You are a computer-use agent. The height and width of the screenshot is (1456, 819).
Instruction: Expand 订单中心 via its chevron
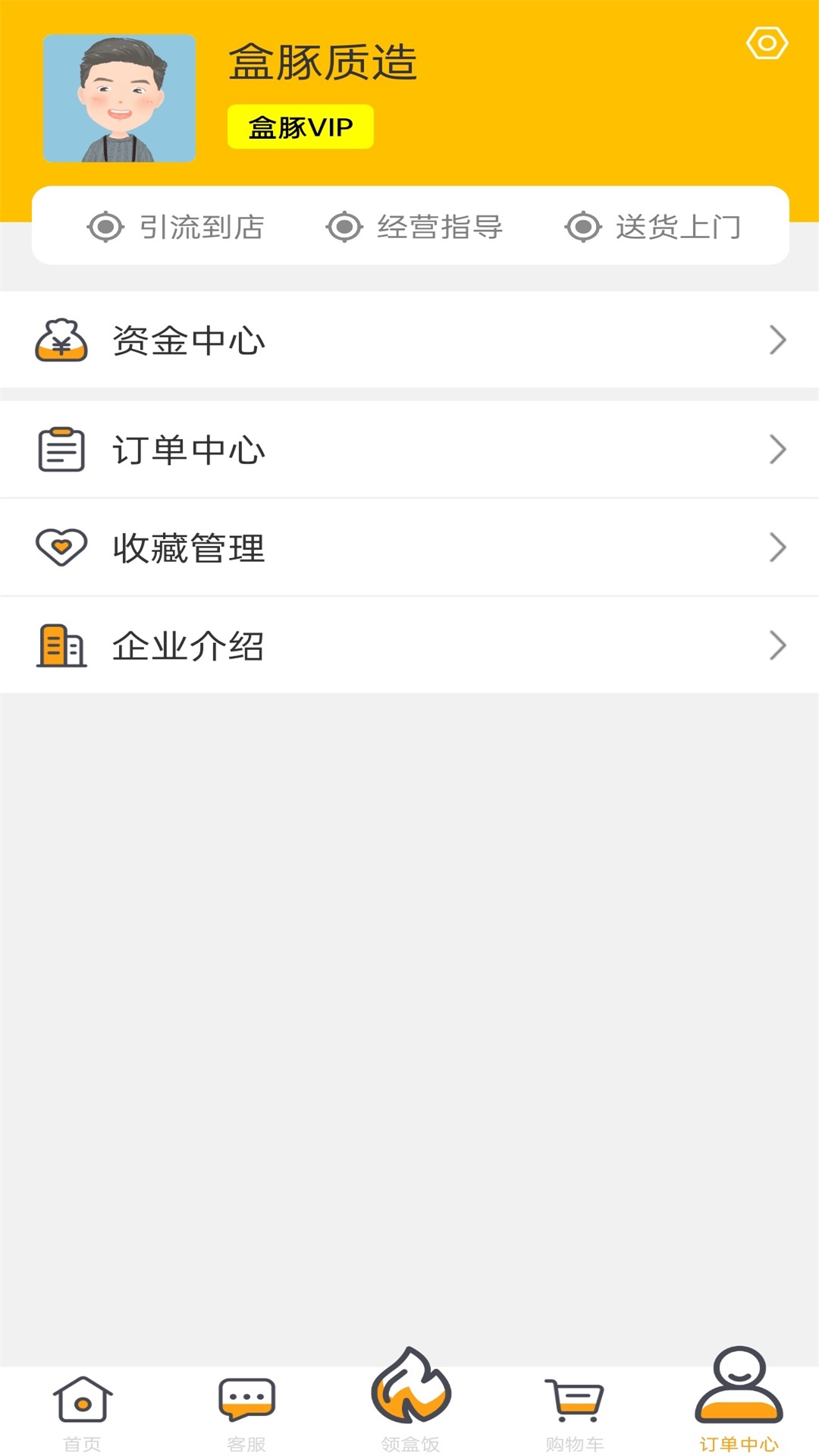[777, 449]
